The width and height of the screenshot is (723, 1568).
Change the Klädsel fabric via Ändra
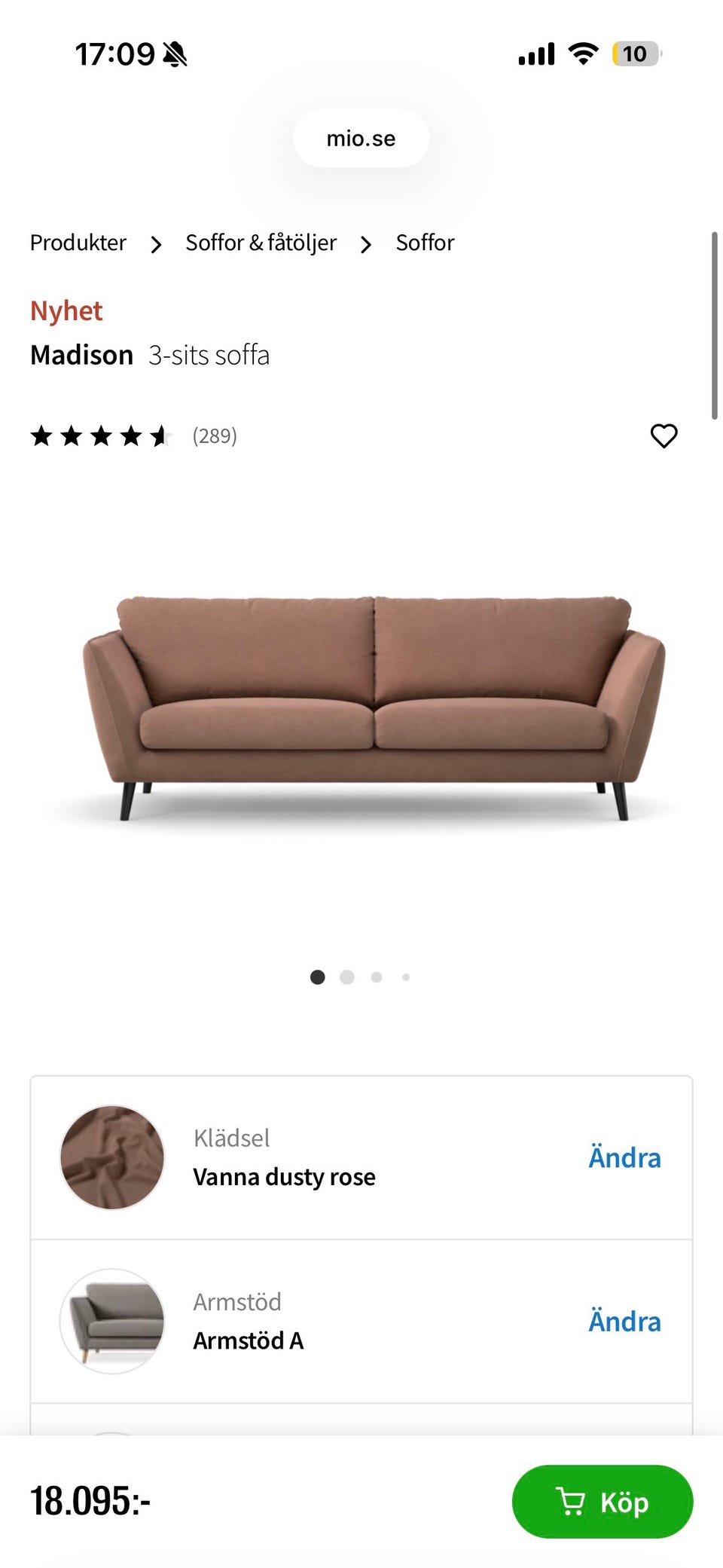pyautogui.click(x=624, y=1157)
